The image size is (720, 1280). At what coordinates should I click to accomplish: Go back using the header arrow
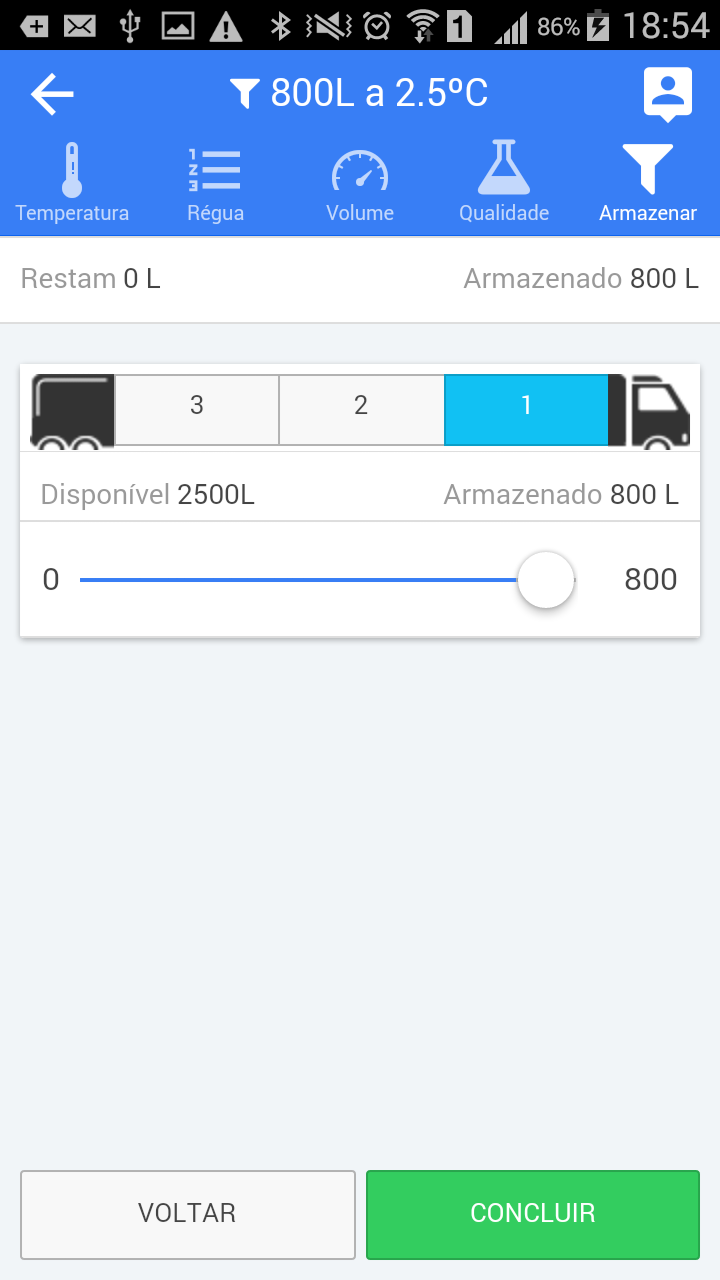point(52,94)
